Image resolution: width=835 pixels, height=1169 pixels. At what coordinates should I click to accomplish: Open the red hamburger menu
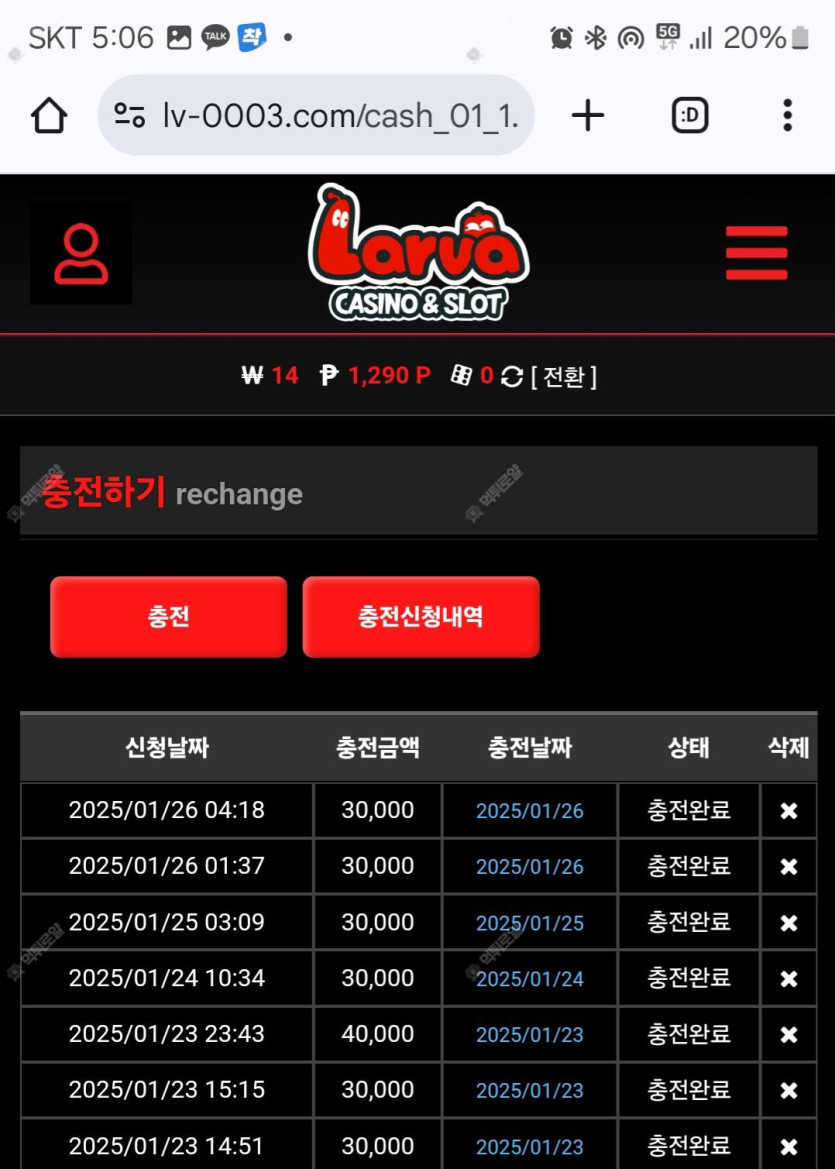pyautogui.click(x=756, y=253)
